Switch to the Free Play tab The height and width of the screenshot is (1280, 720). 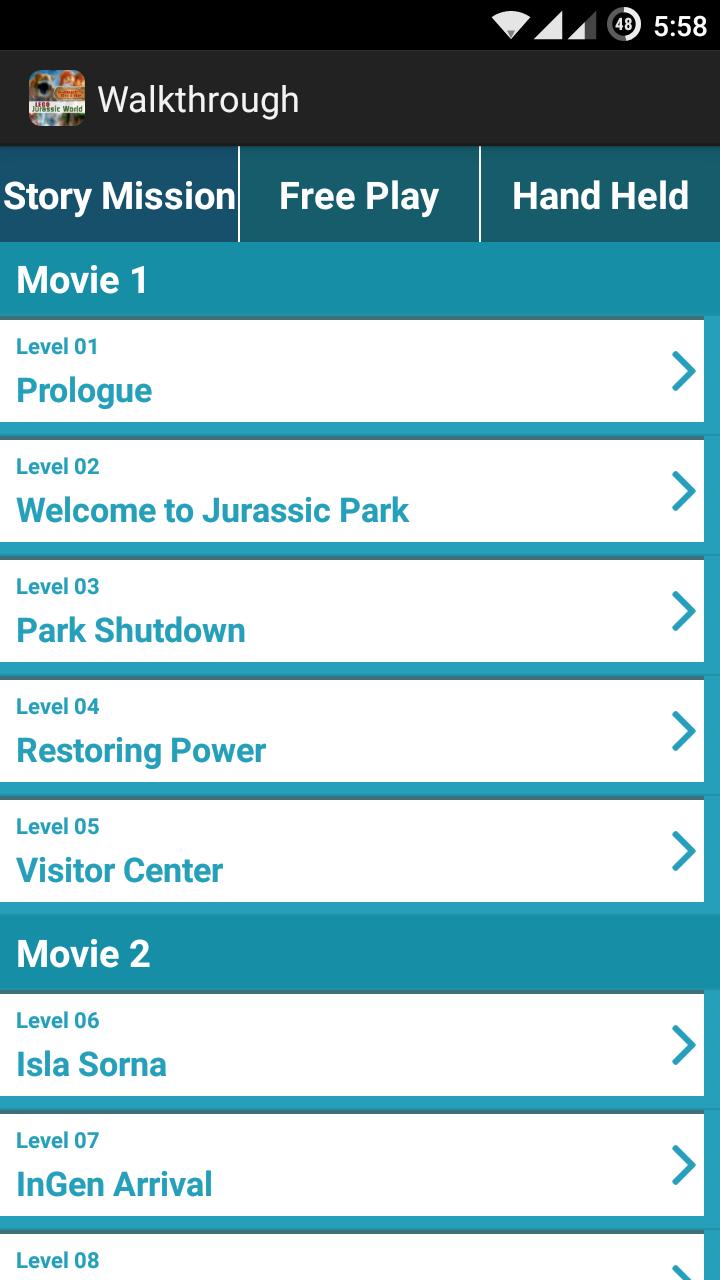(359, 196)
